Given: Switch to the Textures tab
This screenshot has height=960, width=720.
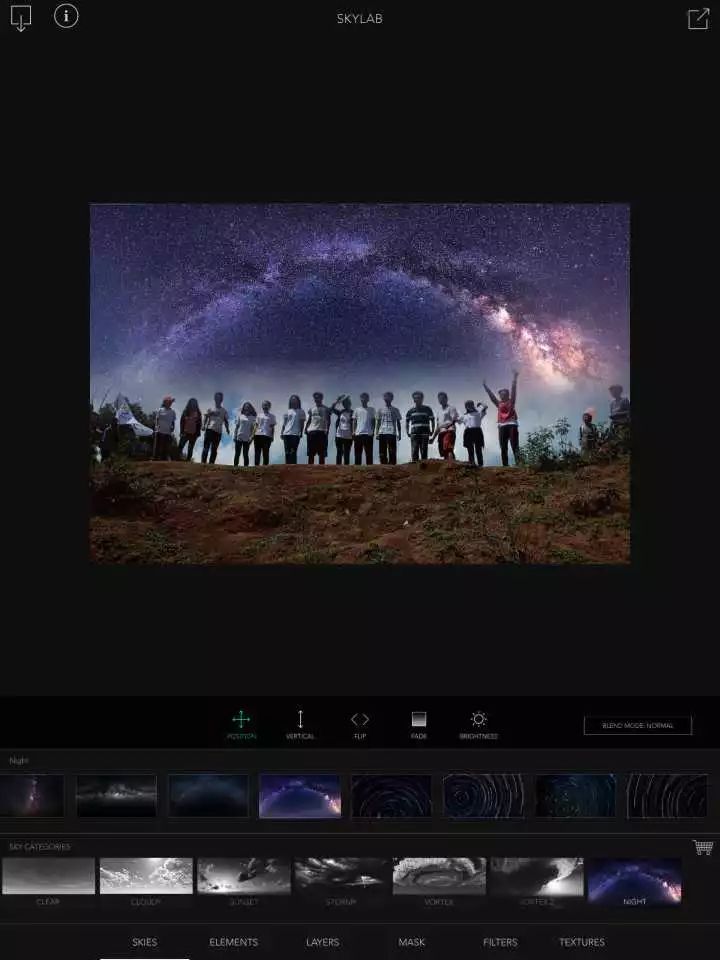Looking at the screenshot, I should [x=582, y=942].
